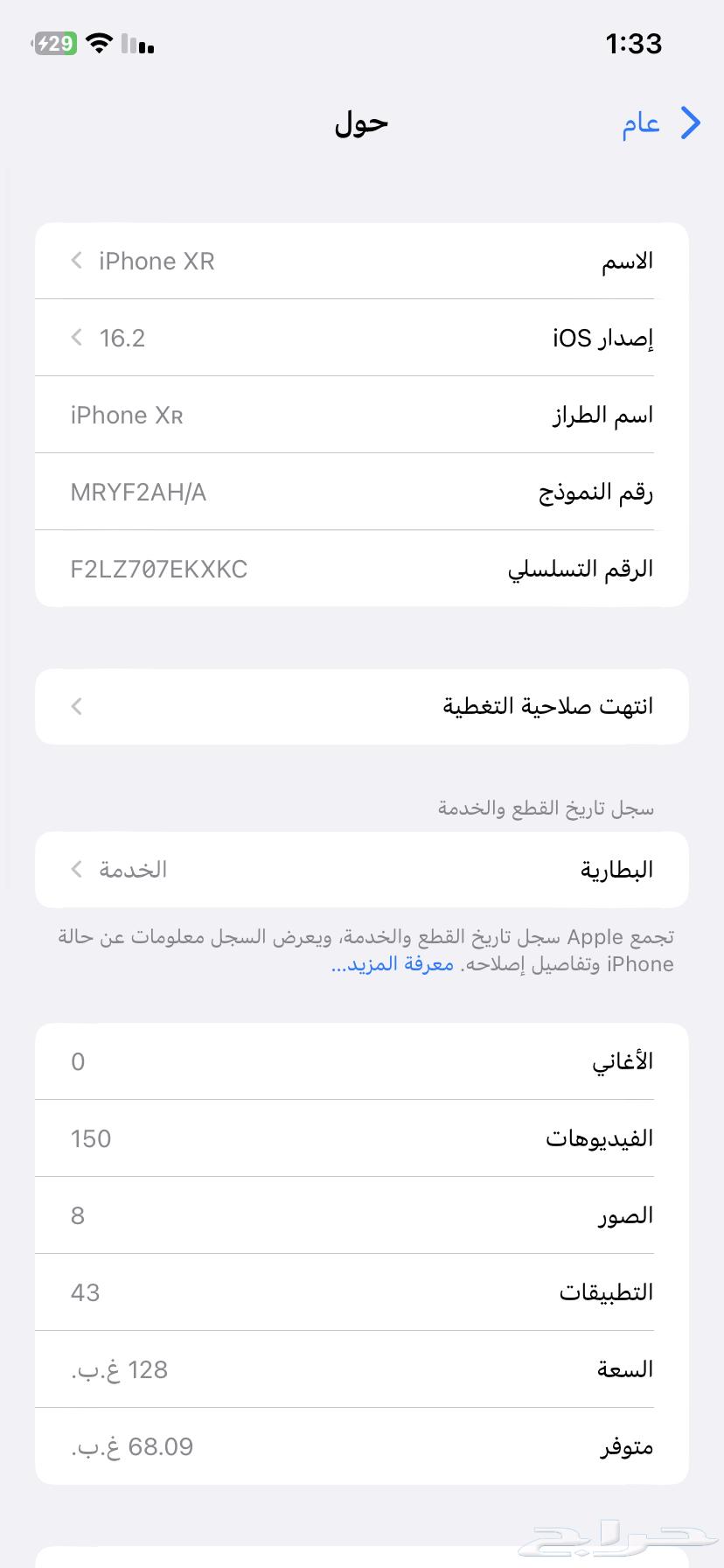Tap the cellular signal bars icon

pos(136,44)
